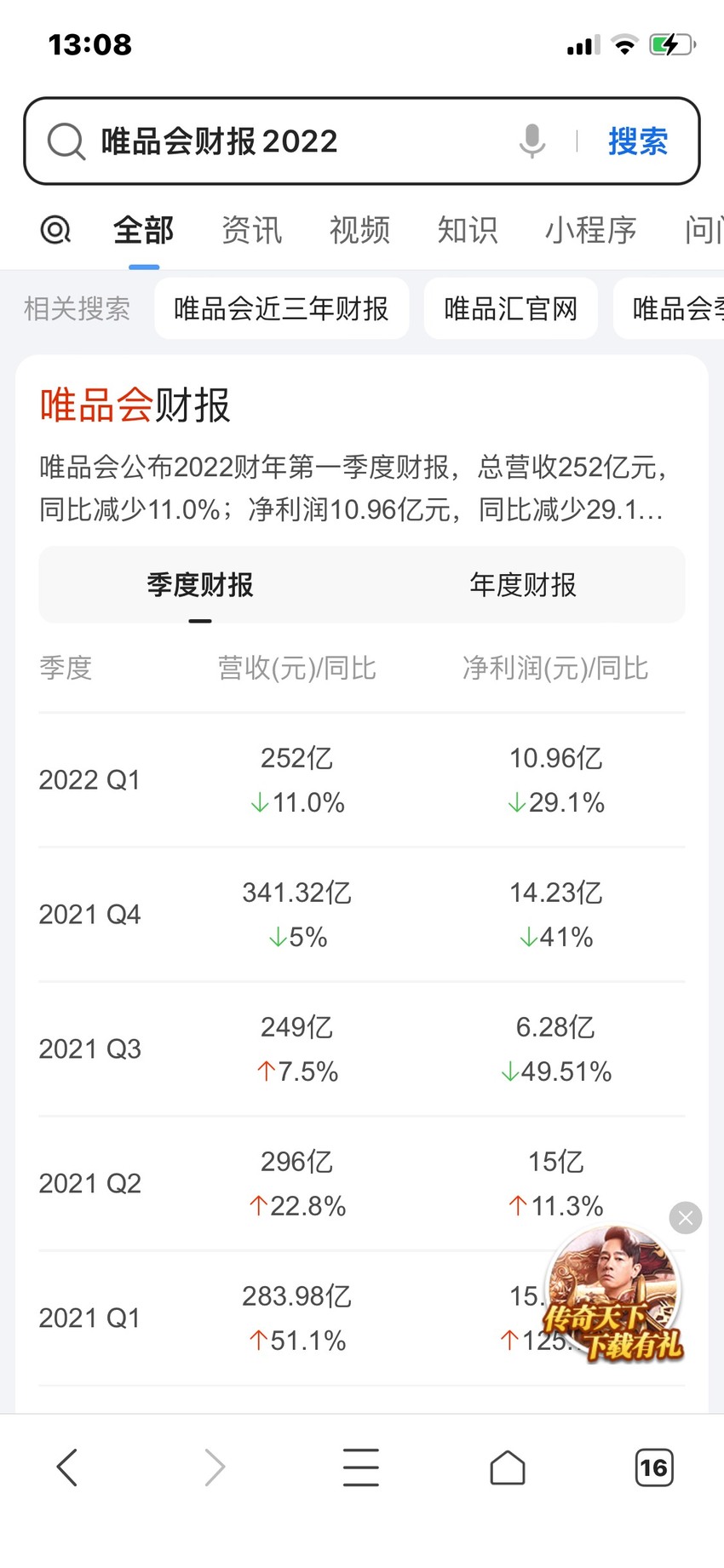Viewport: 724px width, 1568px height.
Task: Select the 季度财报 segment
Action: 200,585
